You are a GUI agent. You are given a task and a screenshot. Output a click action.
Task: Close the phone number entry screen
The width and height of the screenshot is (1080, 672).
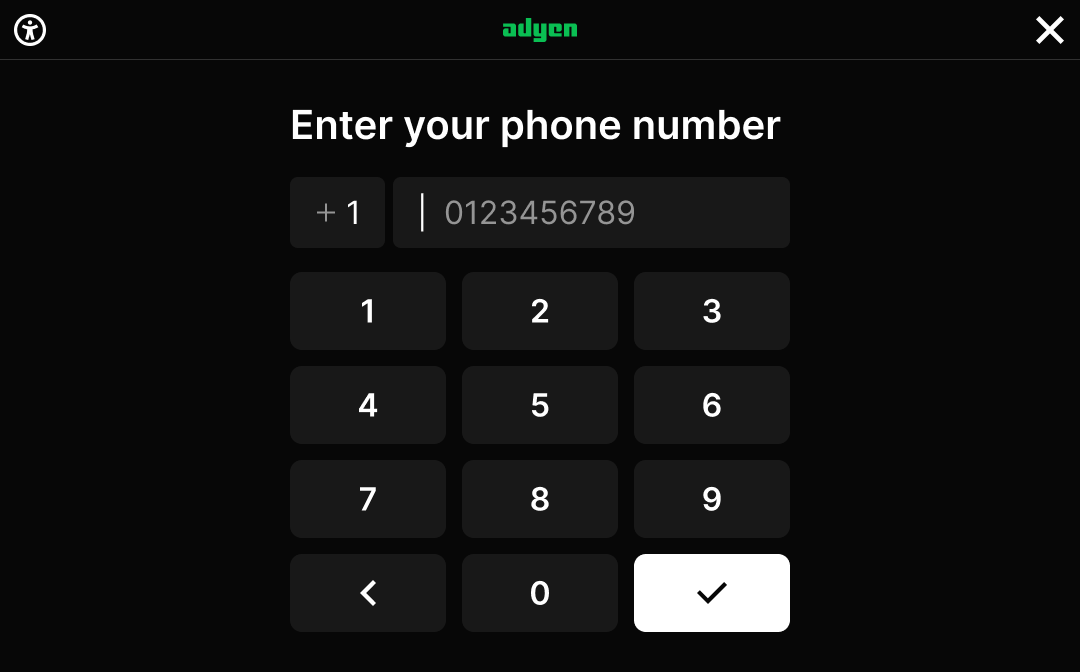pyautogui.click(x=1049, y=30)
